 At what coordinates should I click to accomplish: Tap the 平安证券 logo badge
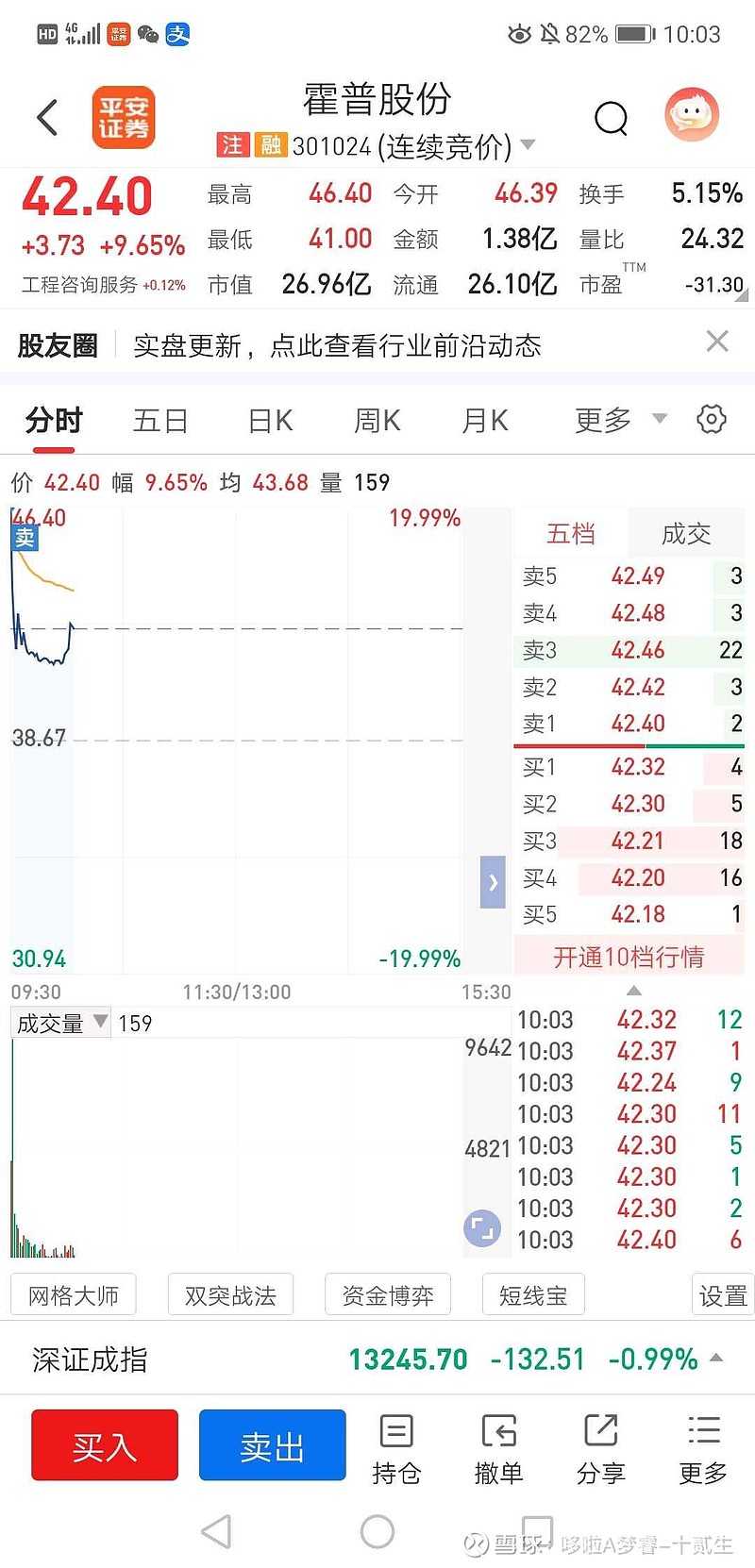124,116
